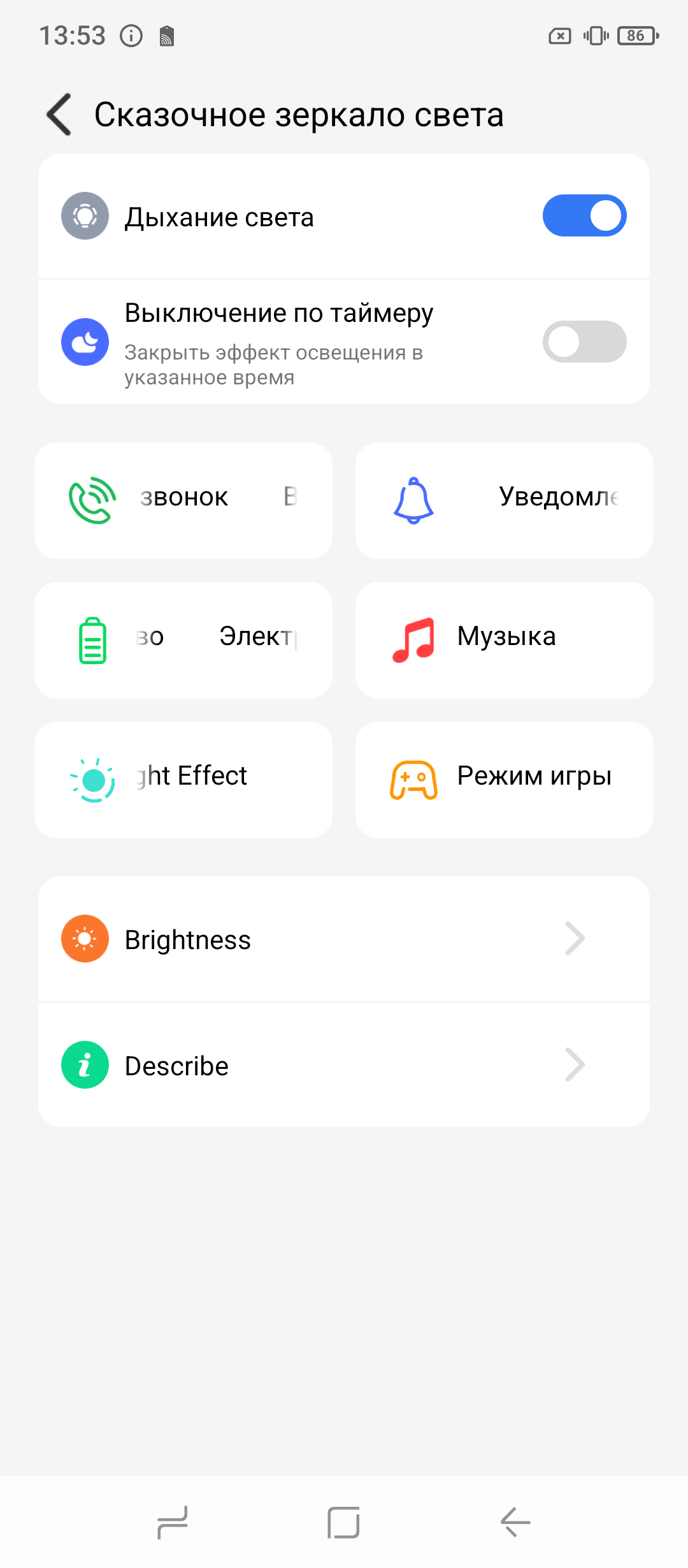Tap the system home button
This screenshot has height=1568, width=688.
344,1523
